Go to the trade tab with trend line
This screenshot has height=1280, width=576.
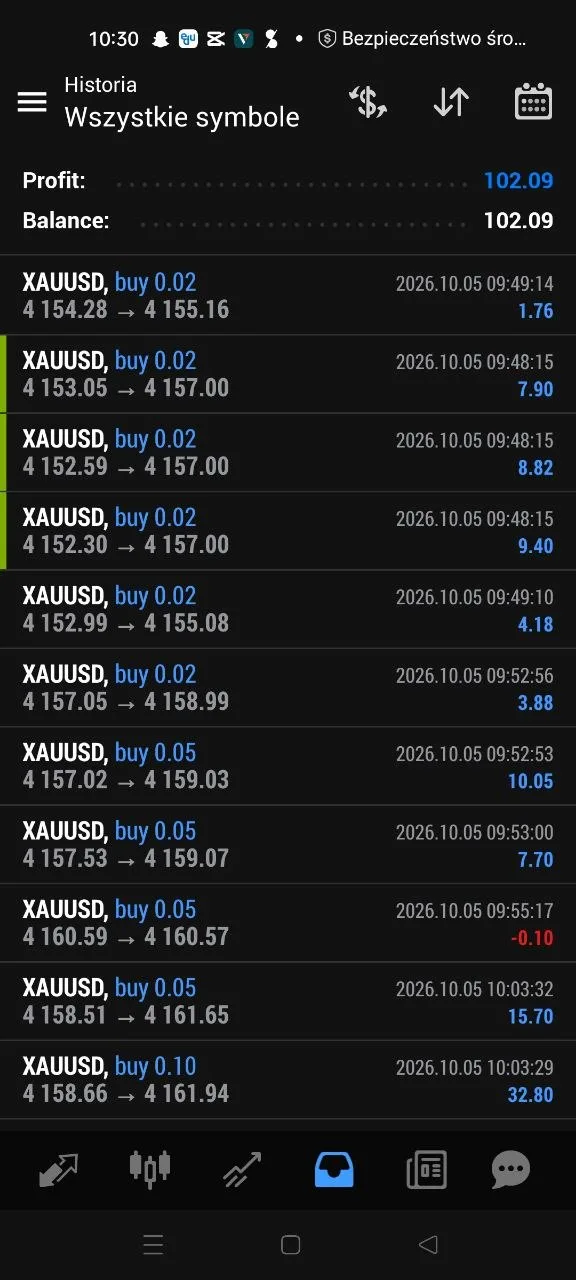coord(242,1169)
